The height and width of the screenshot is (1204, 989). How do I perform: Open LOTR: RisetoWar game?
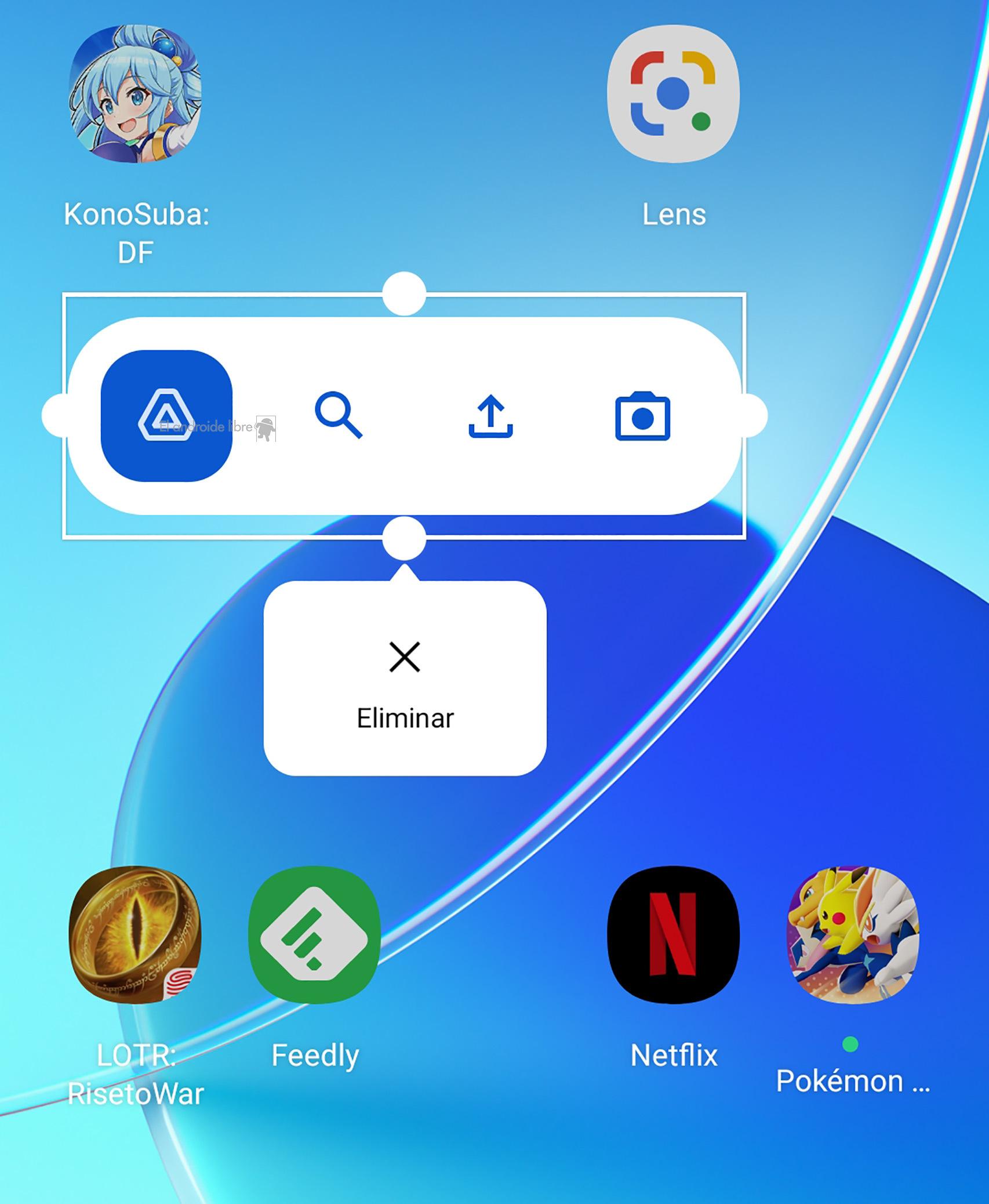[x=135, y=935]
